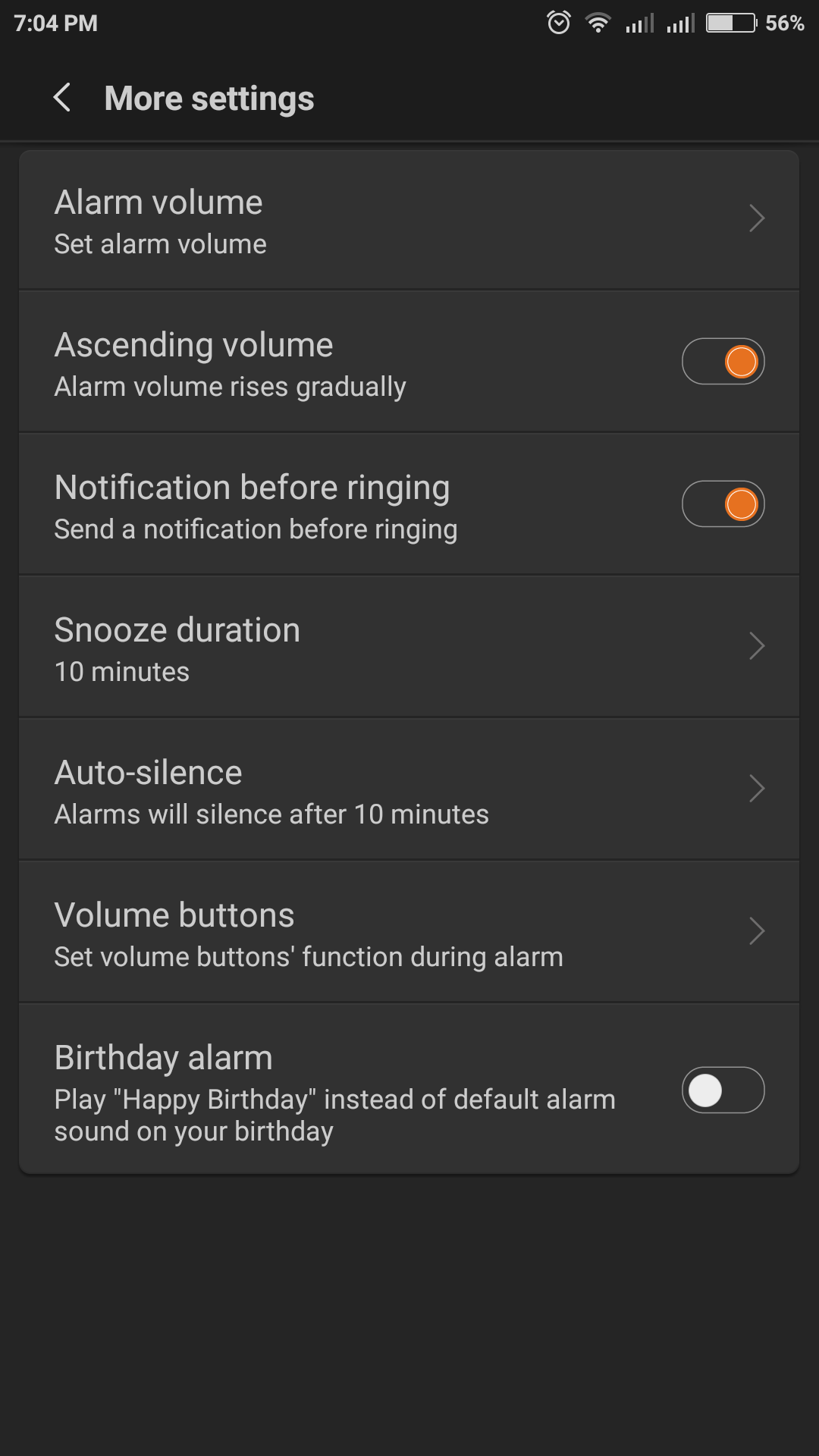Disable Notification before ringing
Image resolution: width=819 pixels, height=1456 pixels.
723,504
